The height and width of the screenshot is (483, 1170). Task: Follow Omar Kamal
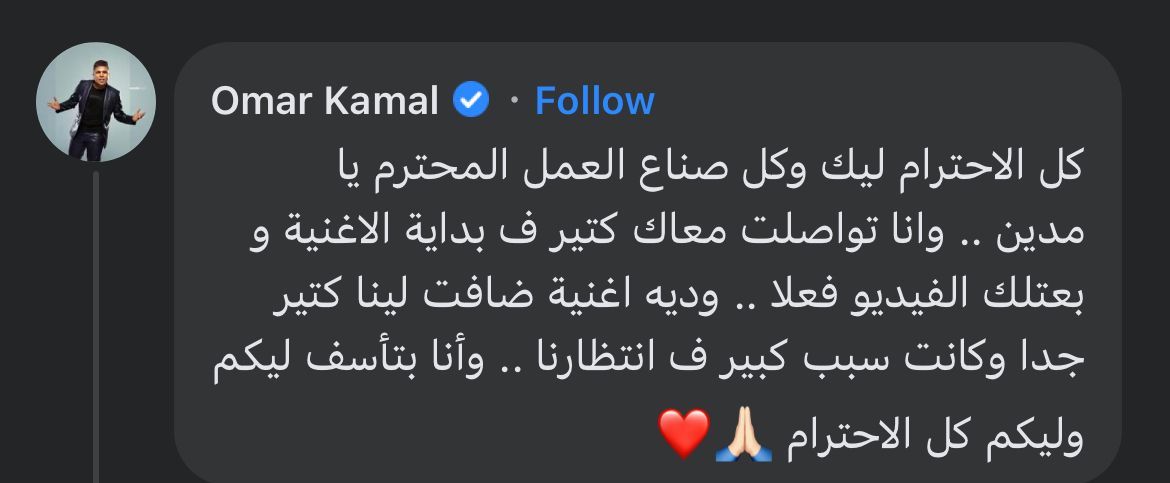click(594, 101)
